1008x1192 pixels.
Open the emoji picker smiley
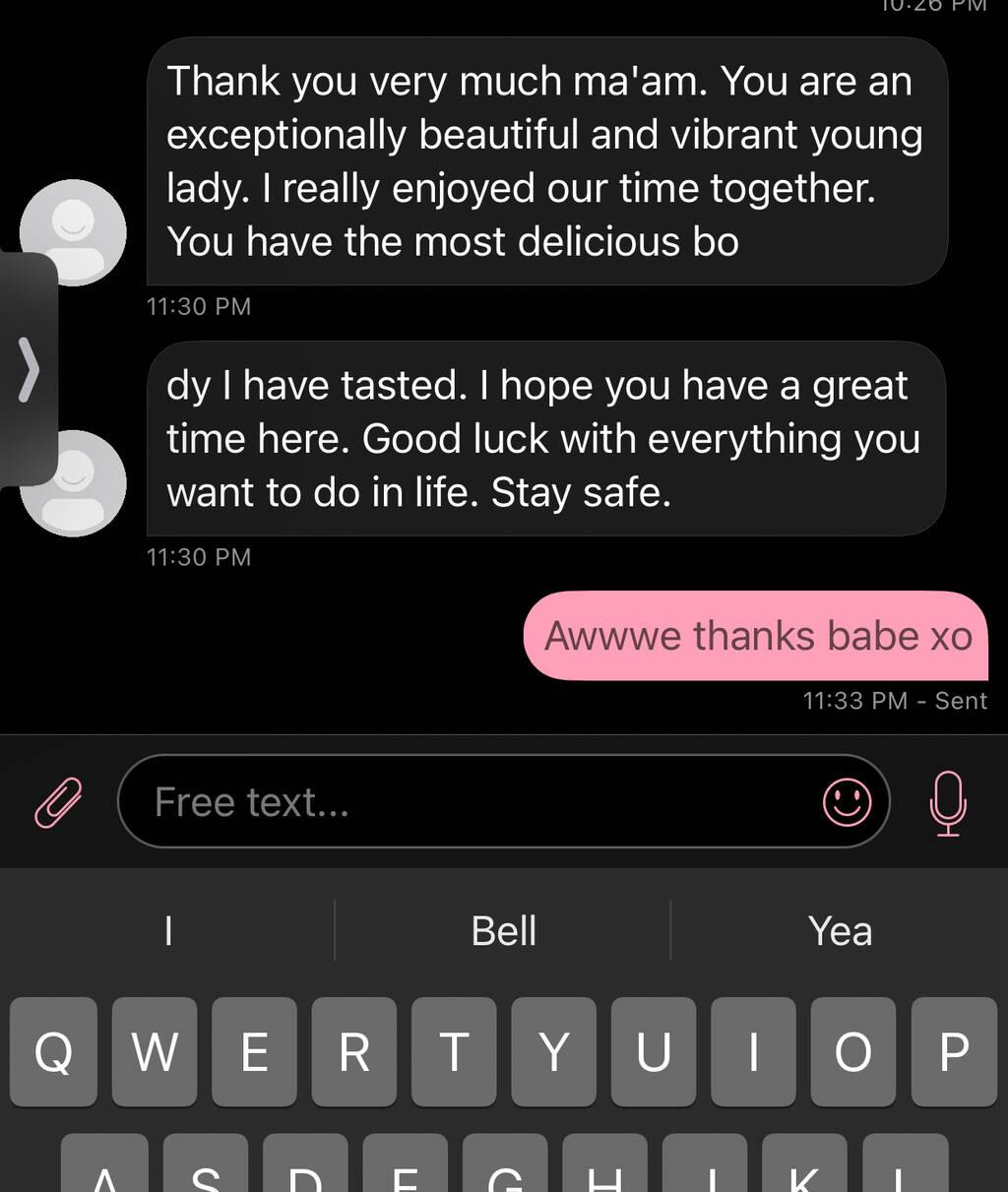[847, 802]
